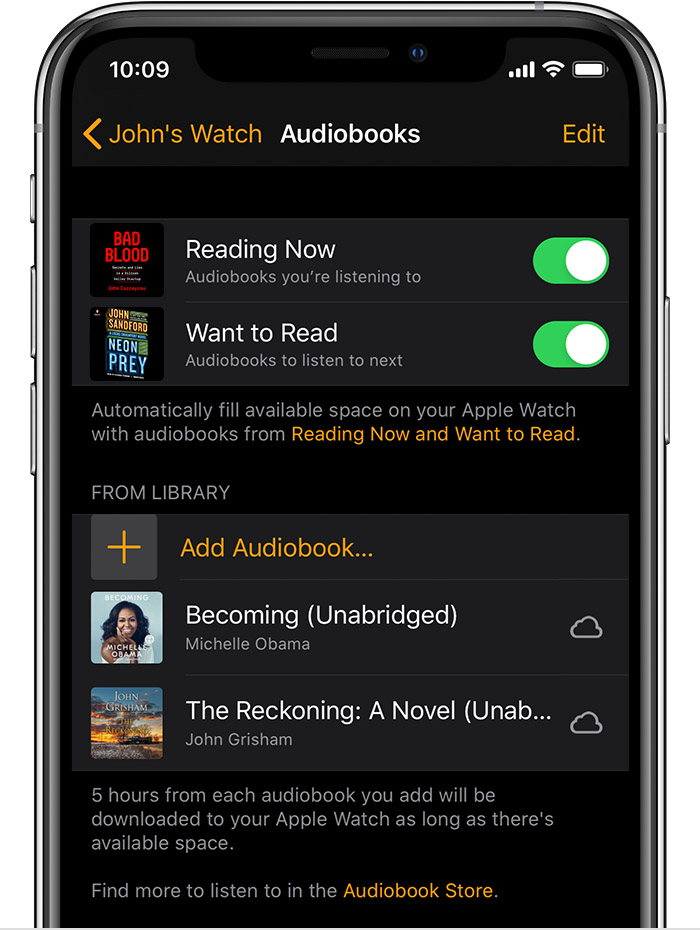Select The Reckoning by John Grisham

pyautogui.click(x=368, y=723)
